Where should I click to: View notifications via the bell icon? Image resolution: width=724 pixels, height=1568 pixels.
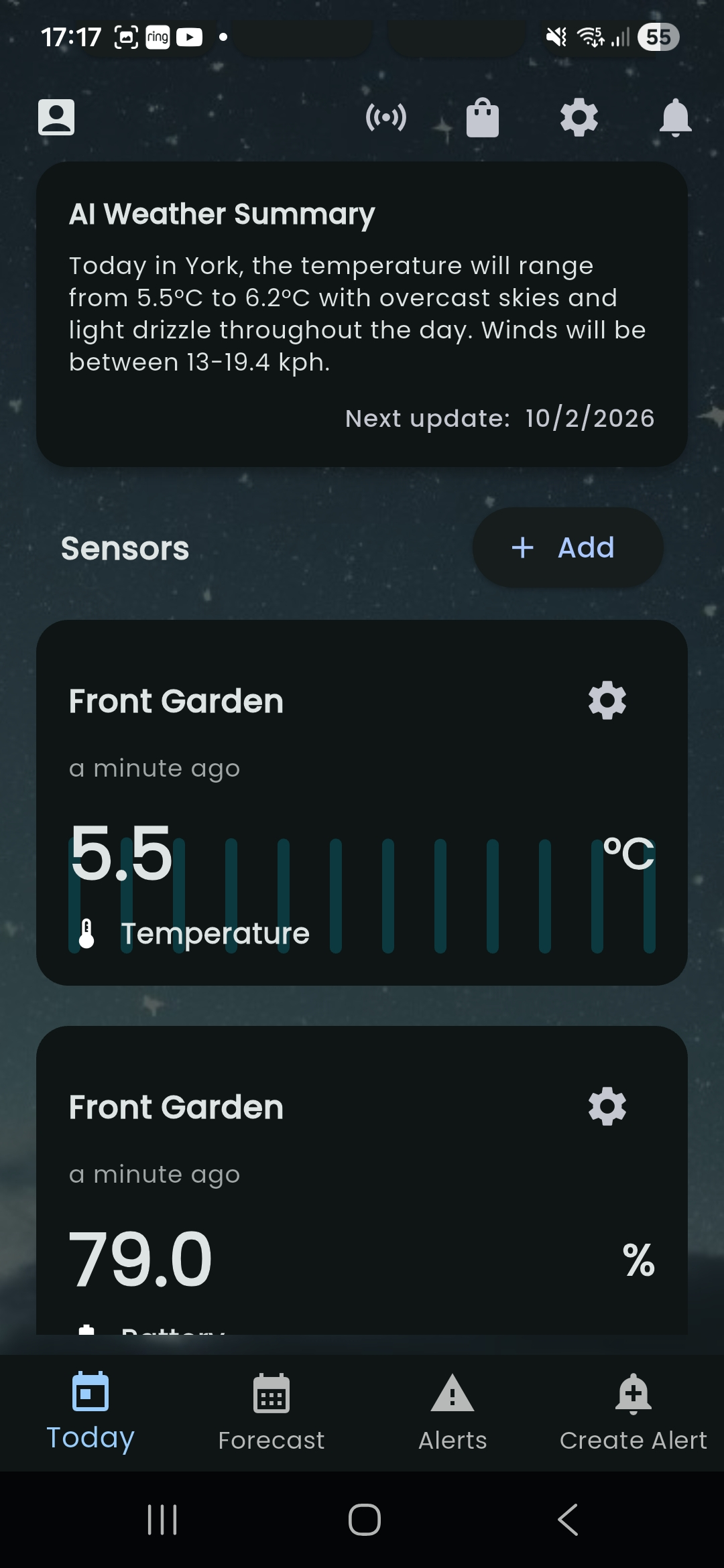[676, 117]
